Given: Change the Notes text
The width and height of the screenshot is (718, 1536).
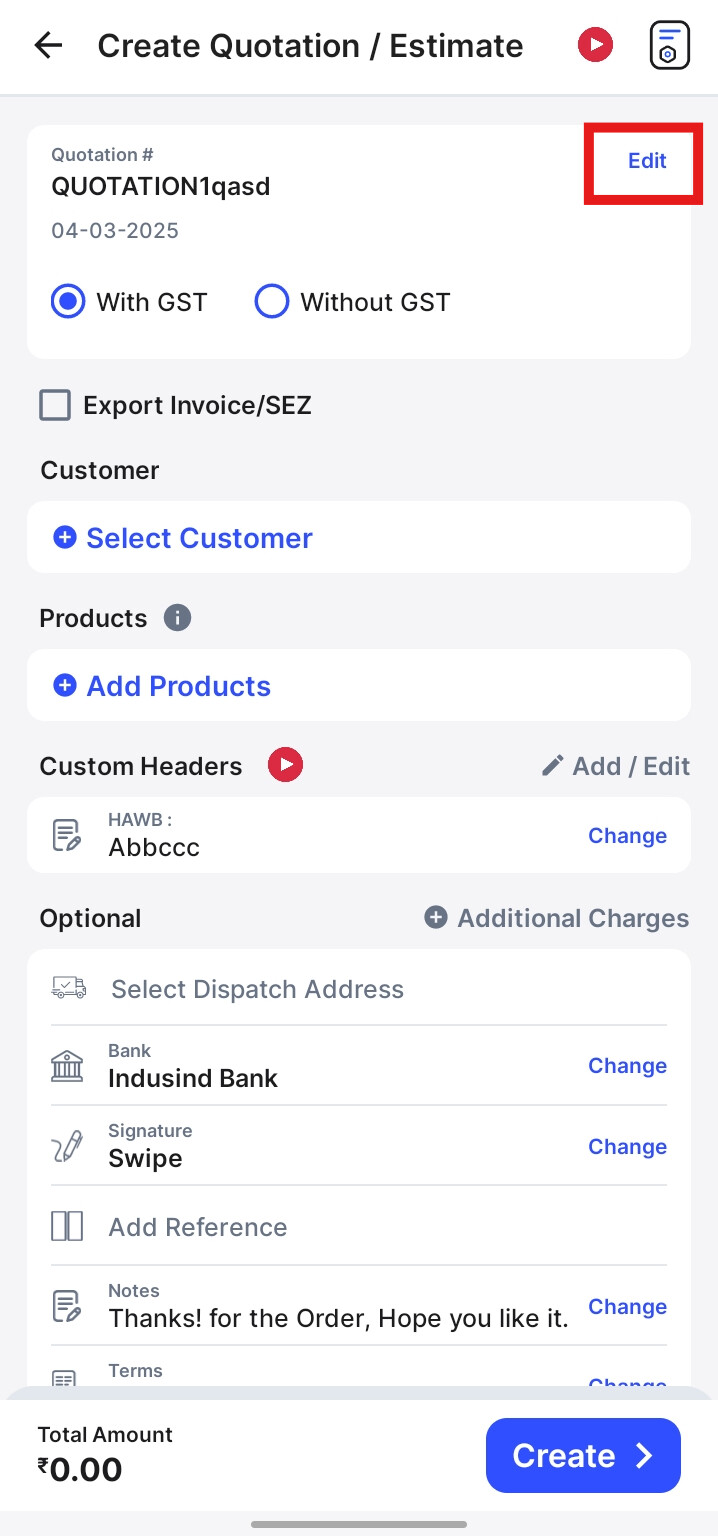Looking at the screenshot, I should click(627, 1307).
